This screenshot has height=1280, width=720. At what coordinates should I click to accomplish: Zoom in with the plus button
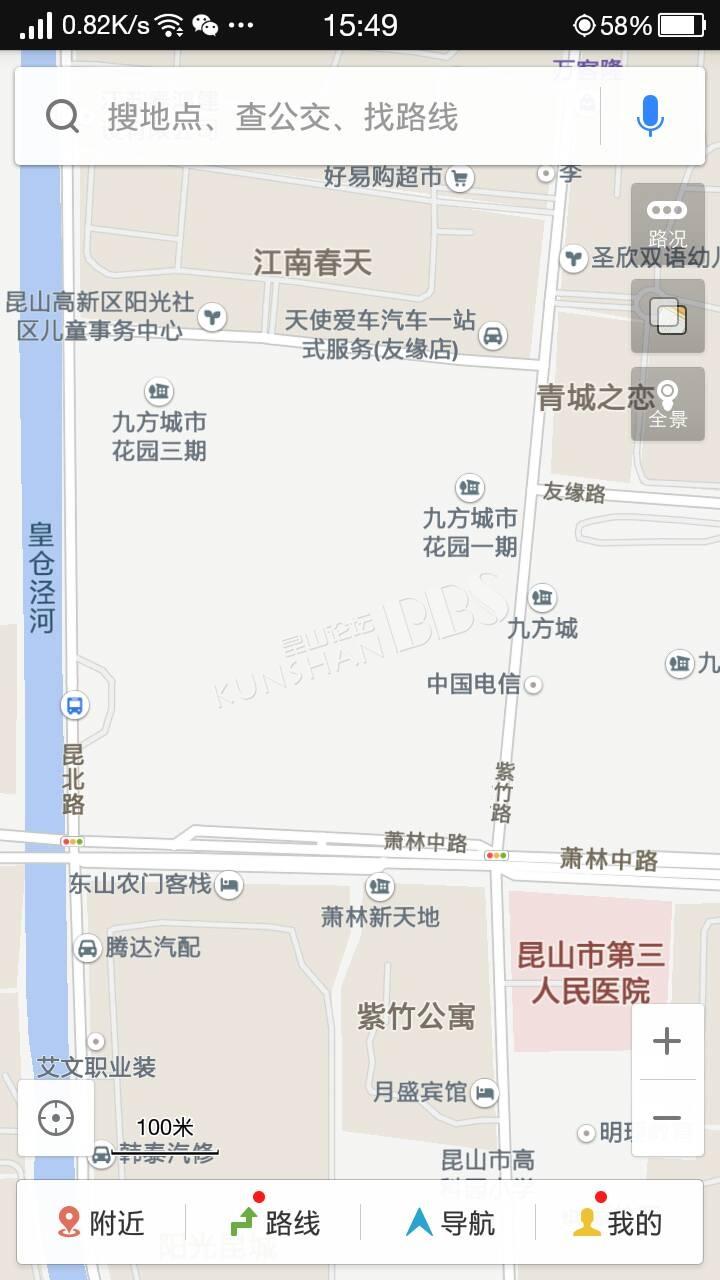click(667, 1041)
